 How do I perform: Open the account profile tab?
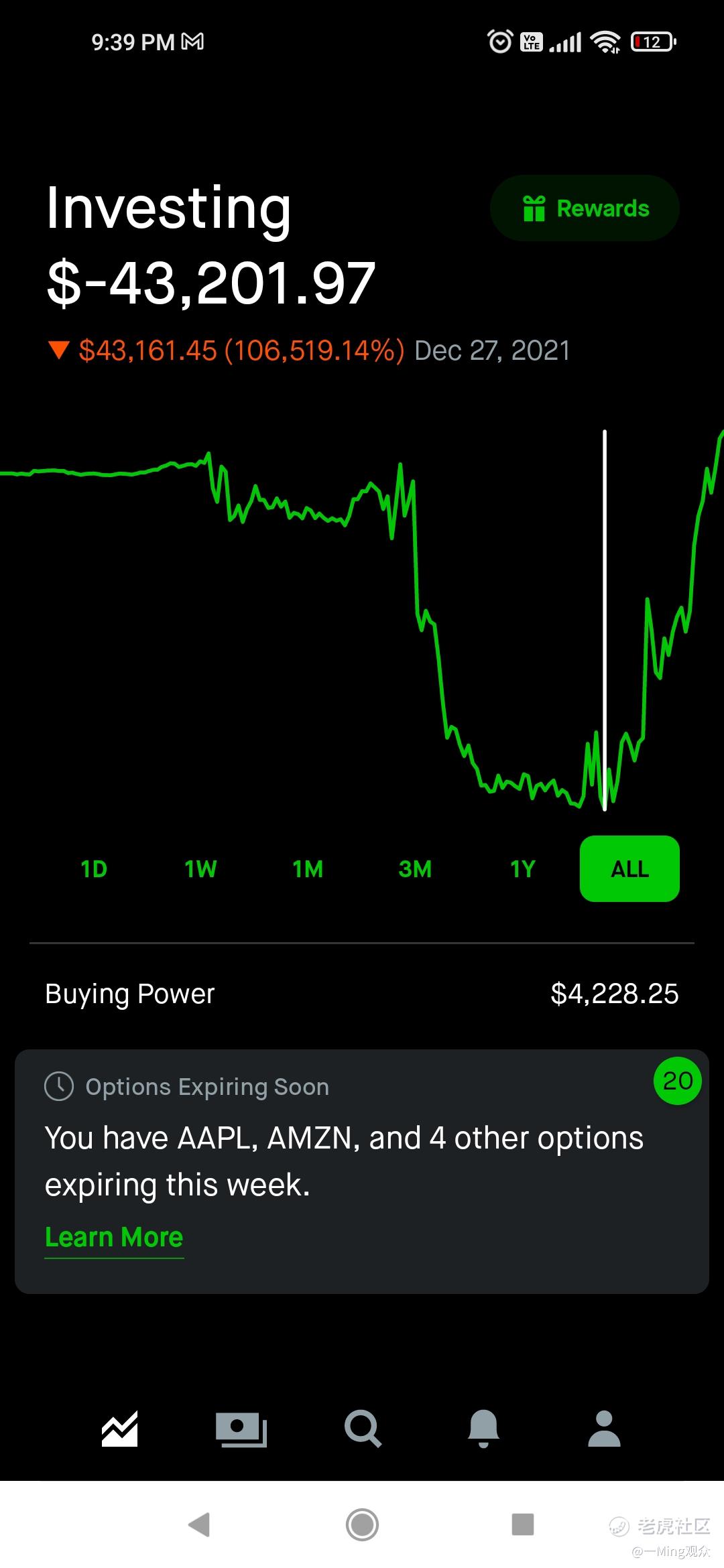tap(604, 1429)
